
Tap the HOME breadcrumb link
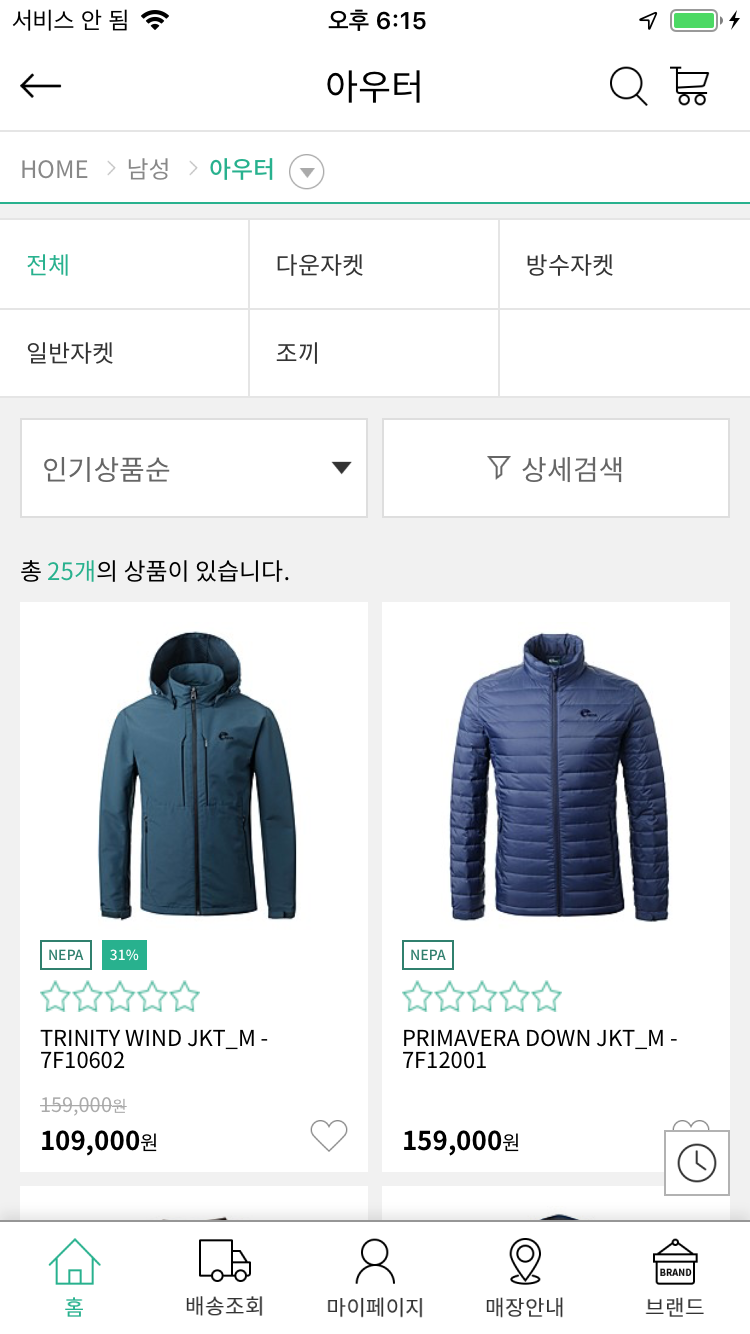[x=55, y=170]
